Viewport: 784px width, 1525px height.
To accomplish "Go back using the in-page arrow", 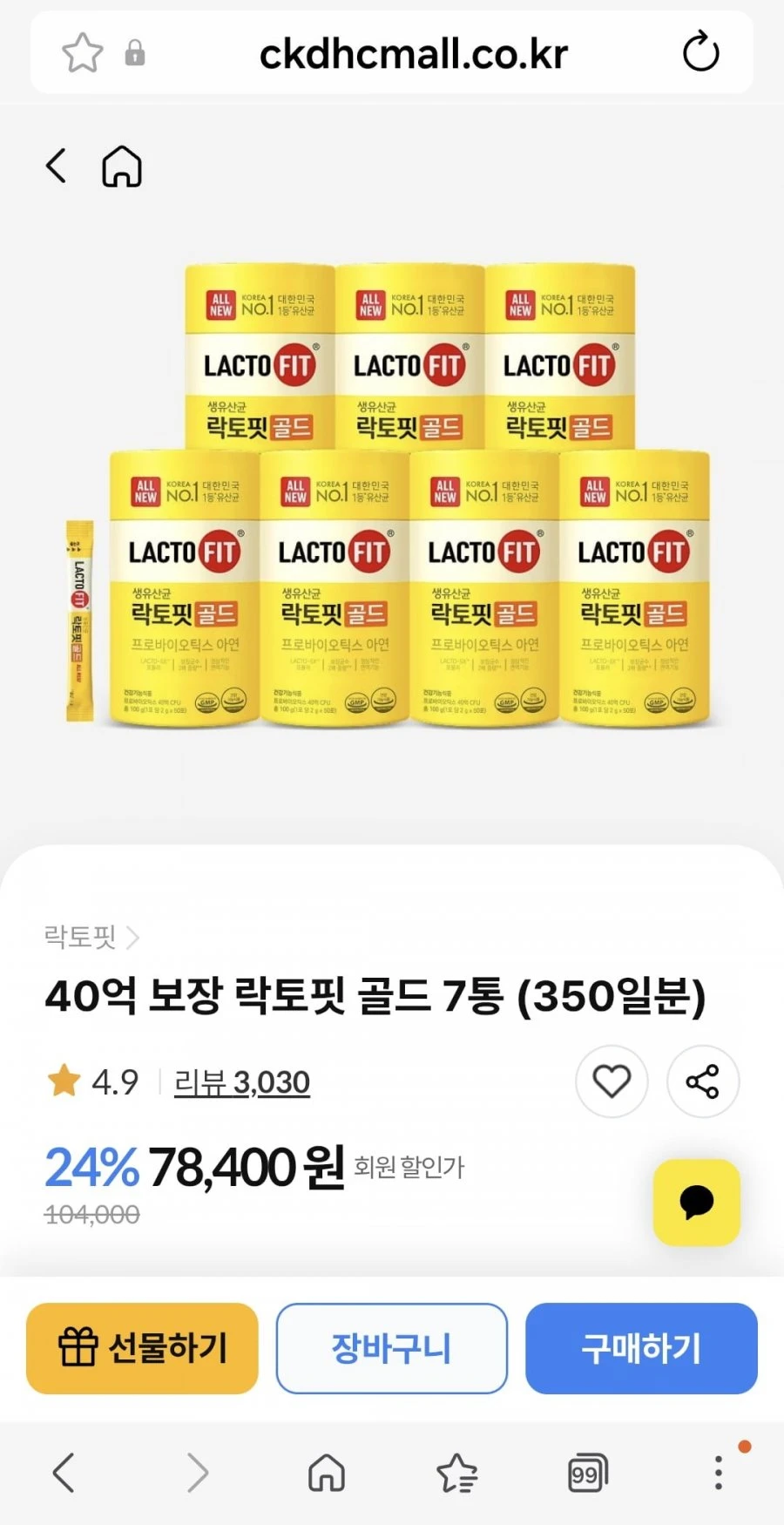I will pos(56,166).
